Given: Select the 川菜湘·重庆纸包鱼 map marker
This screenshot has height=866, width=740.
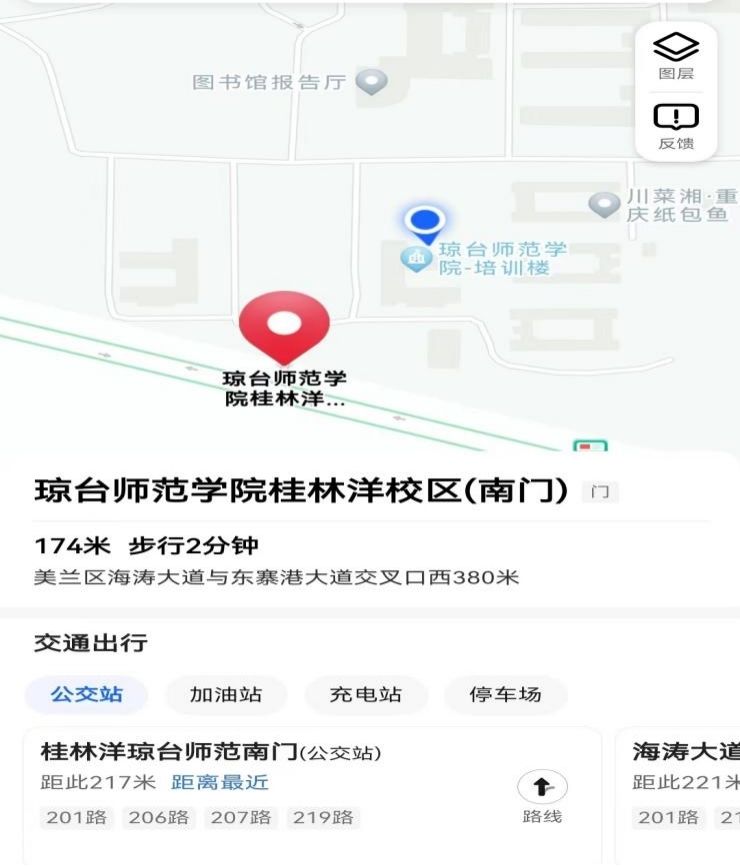Looking at the screenshot, I should (604, 205).
